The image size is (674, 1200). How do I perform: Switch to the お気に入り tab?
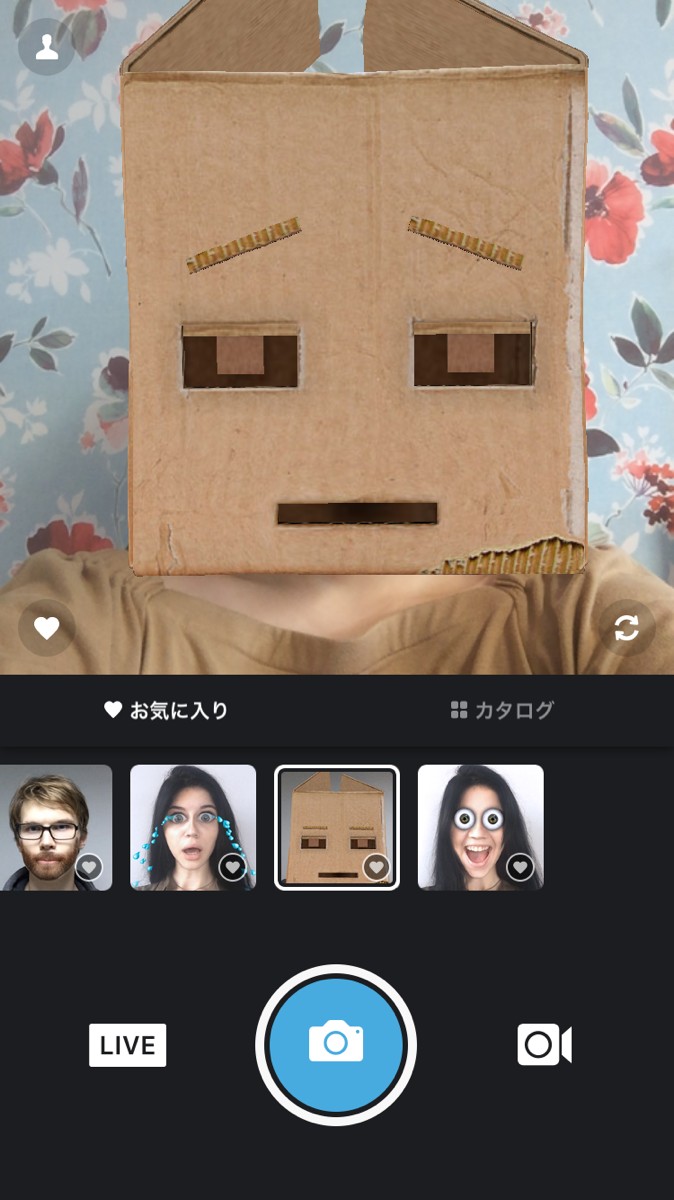pyautogui.click(x=167, y=711)
